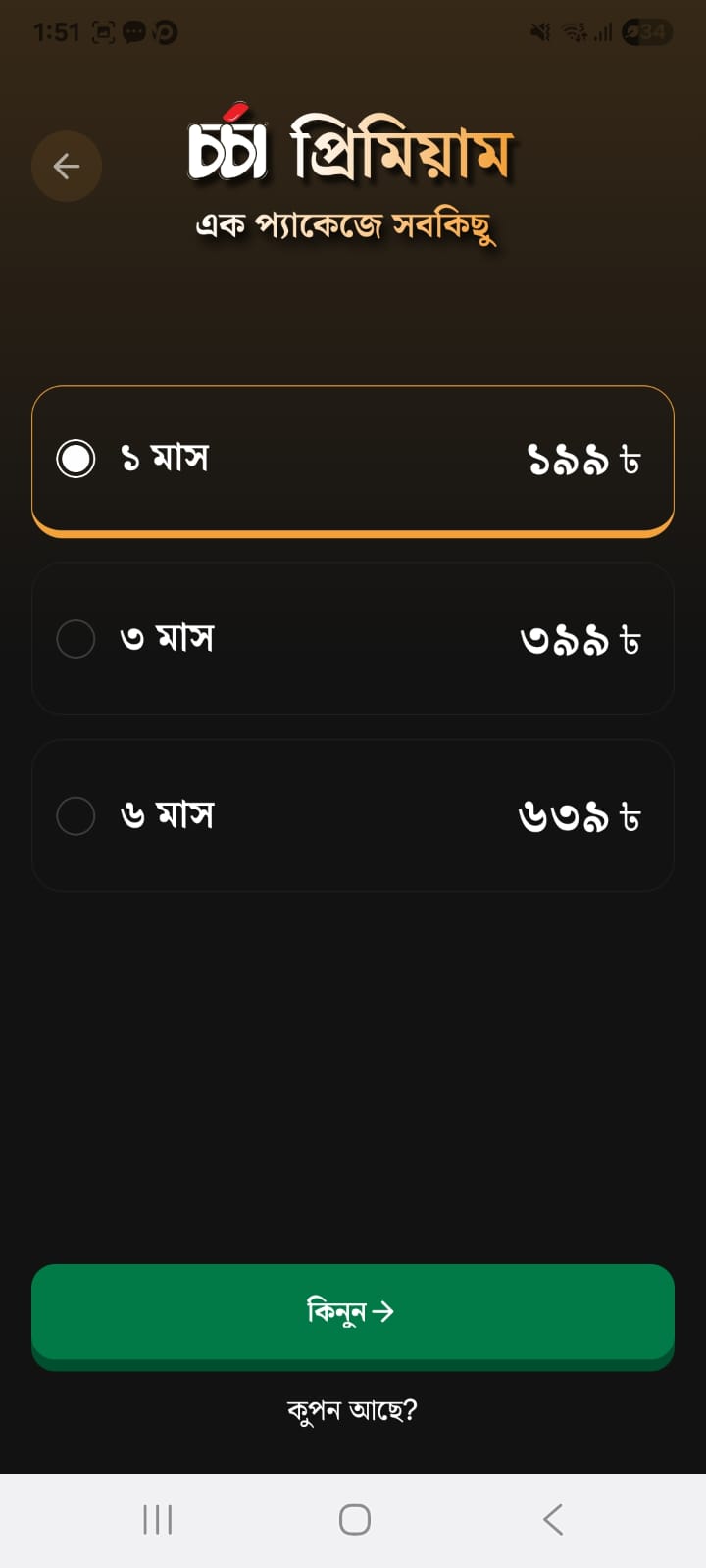This screenshot has height=1568, width=706.
Task: Go to the phone's home screen
Action: [354, 1520]
